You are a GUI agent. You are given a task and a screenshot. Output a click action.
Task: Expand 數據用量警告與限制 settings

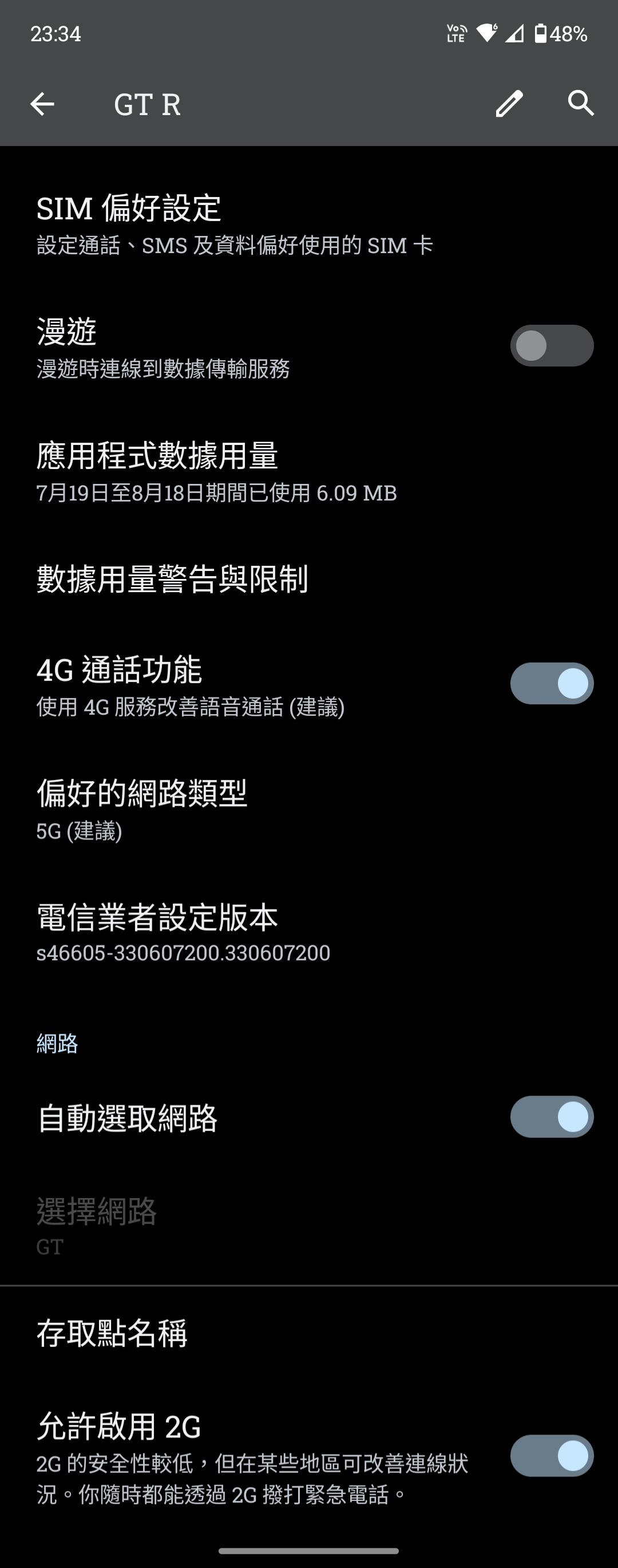(243, 580)
